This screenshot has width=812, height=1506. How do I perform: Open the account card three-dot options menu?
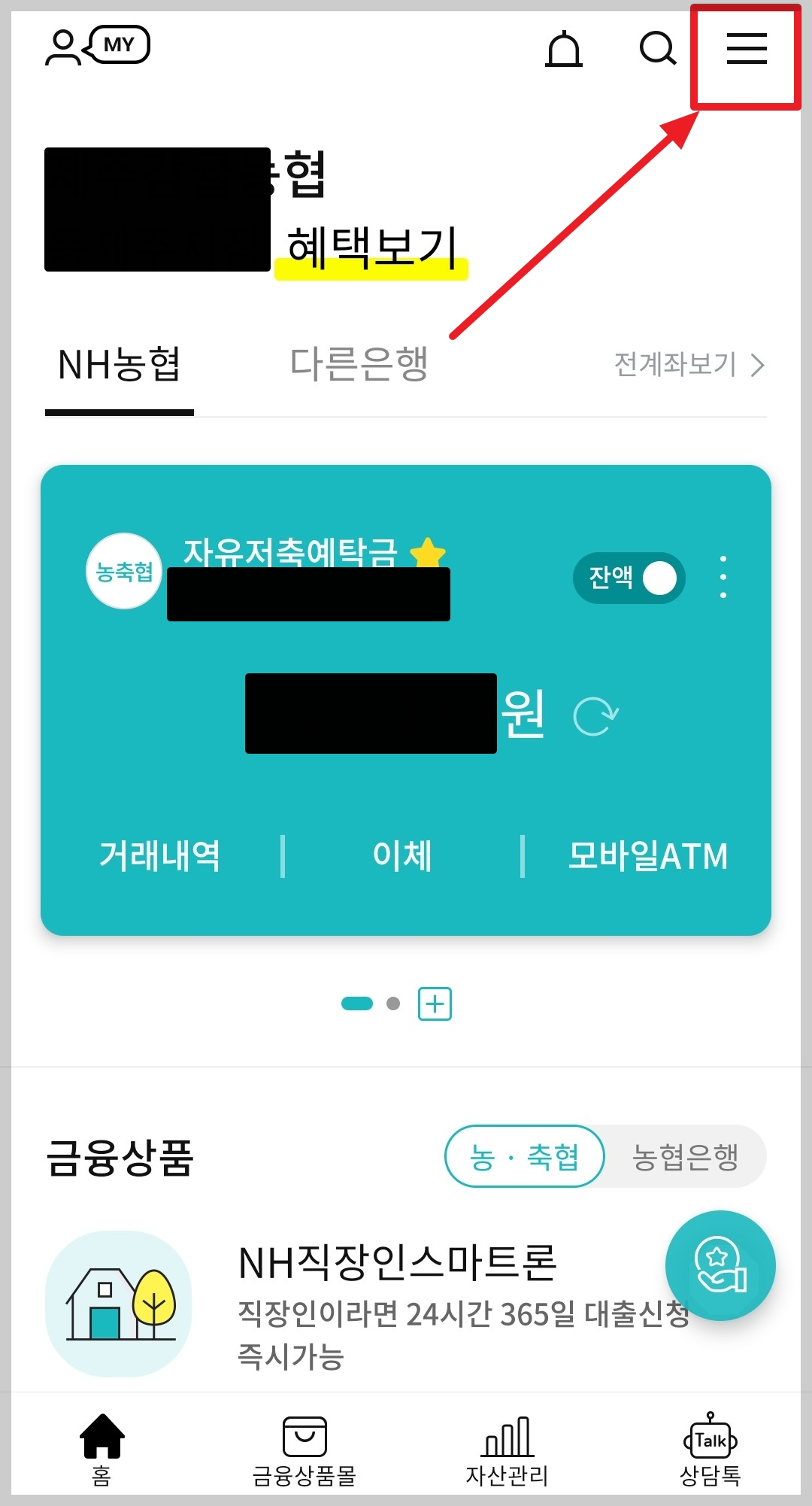723,578
